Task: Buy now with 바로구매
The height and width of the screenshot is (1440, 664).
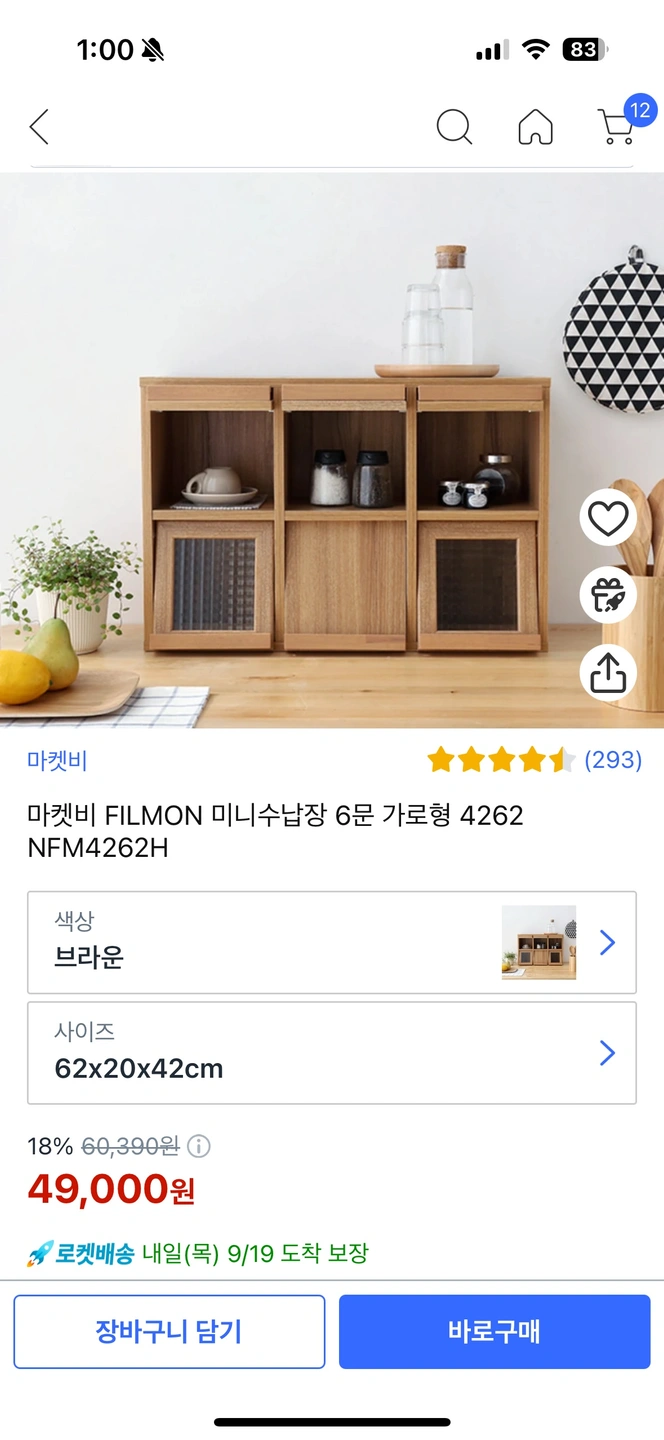Action: [x=494, y=1332]
